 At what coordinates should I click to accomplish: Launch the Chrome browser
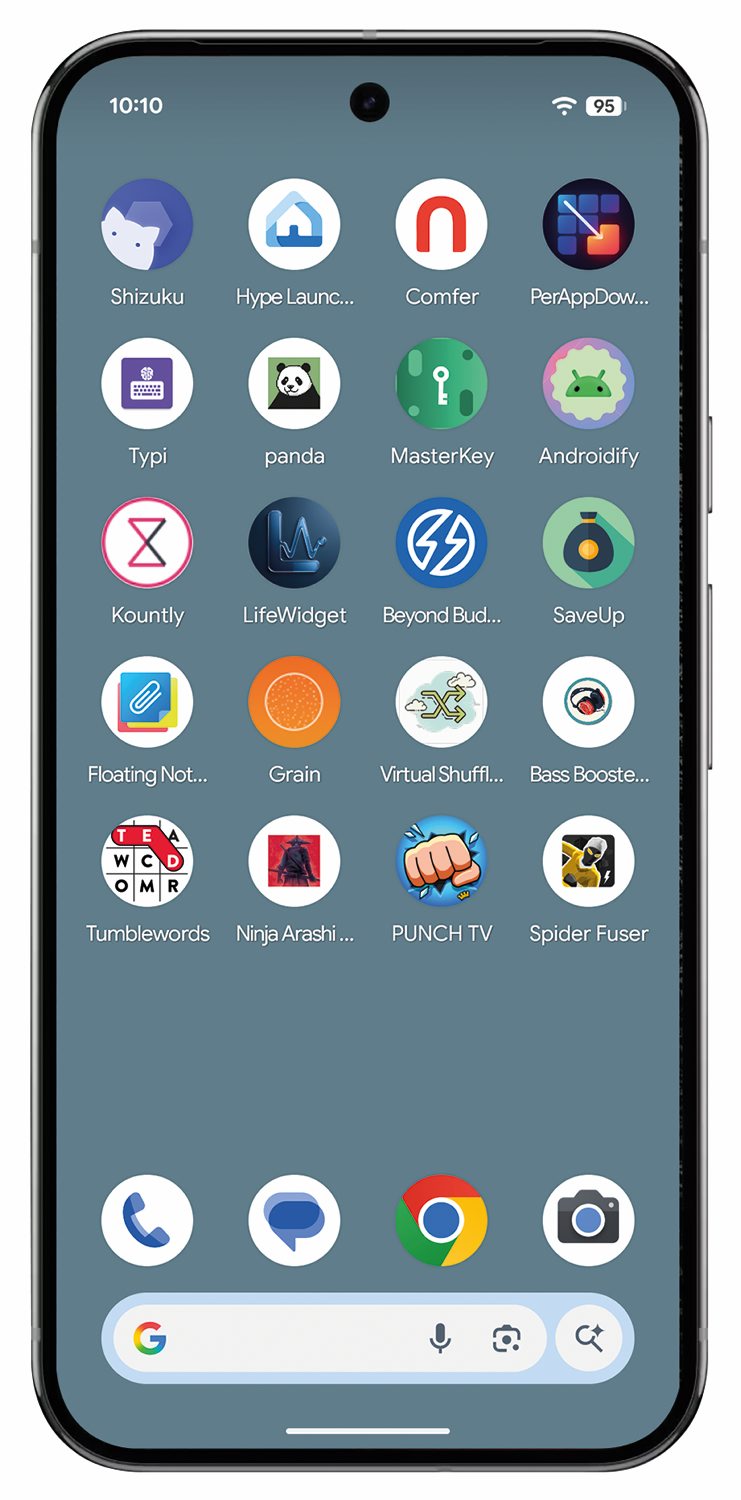441,1220
